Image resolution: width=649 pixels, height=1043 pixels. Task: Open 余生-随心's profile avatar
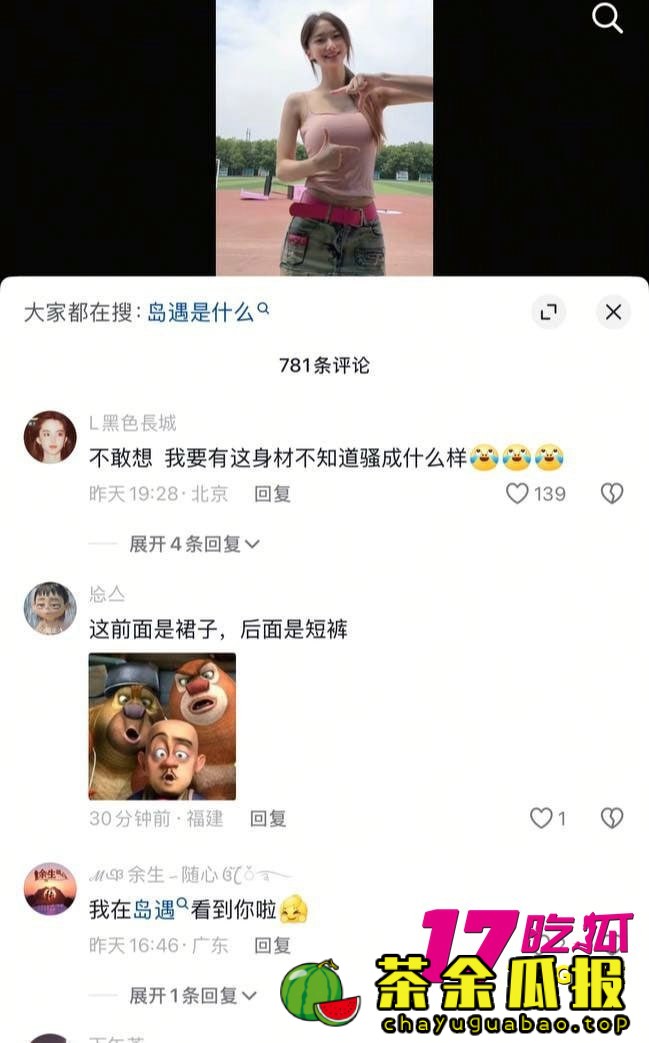(50, 889)
